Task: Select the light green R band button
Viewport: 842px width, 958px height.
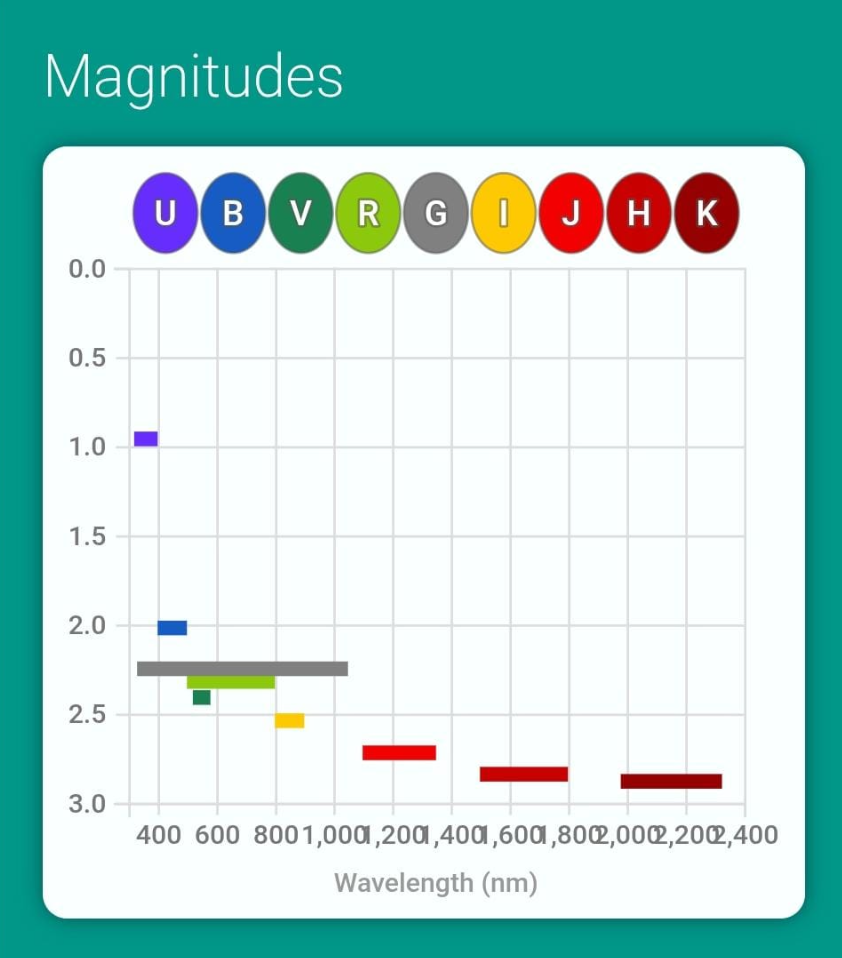Action: tap(369, 213)
